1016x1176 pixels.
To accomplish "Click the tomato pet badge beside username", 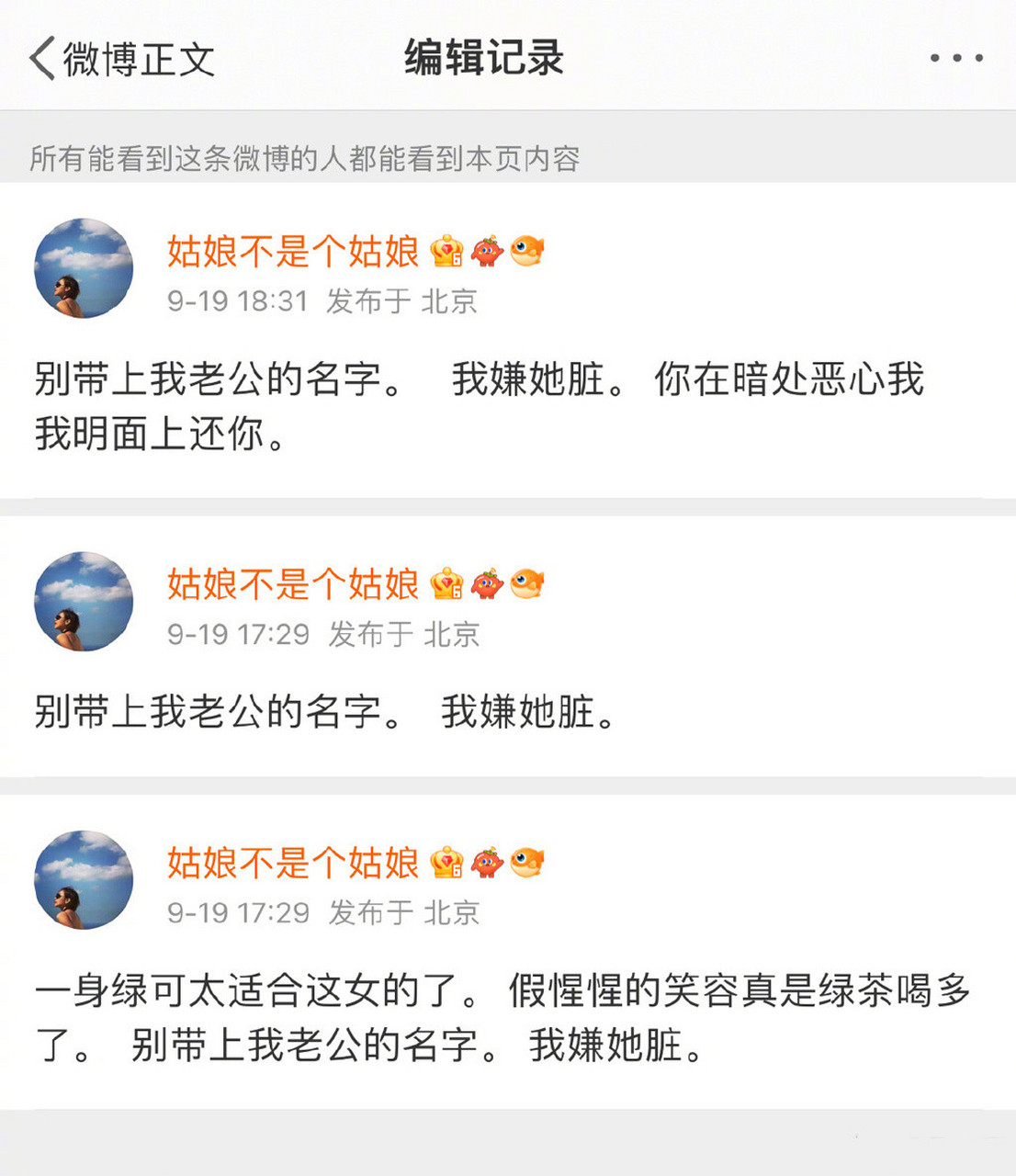I will pos(487,250).
